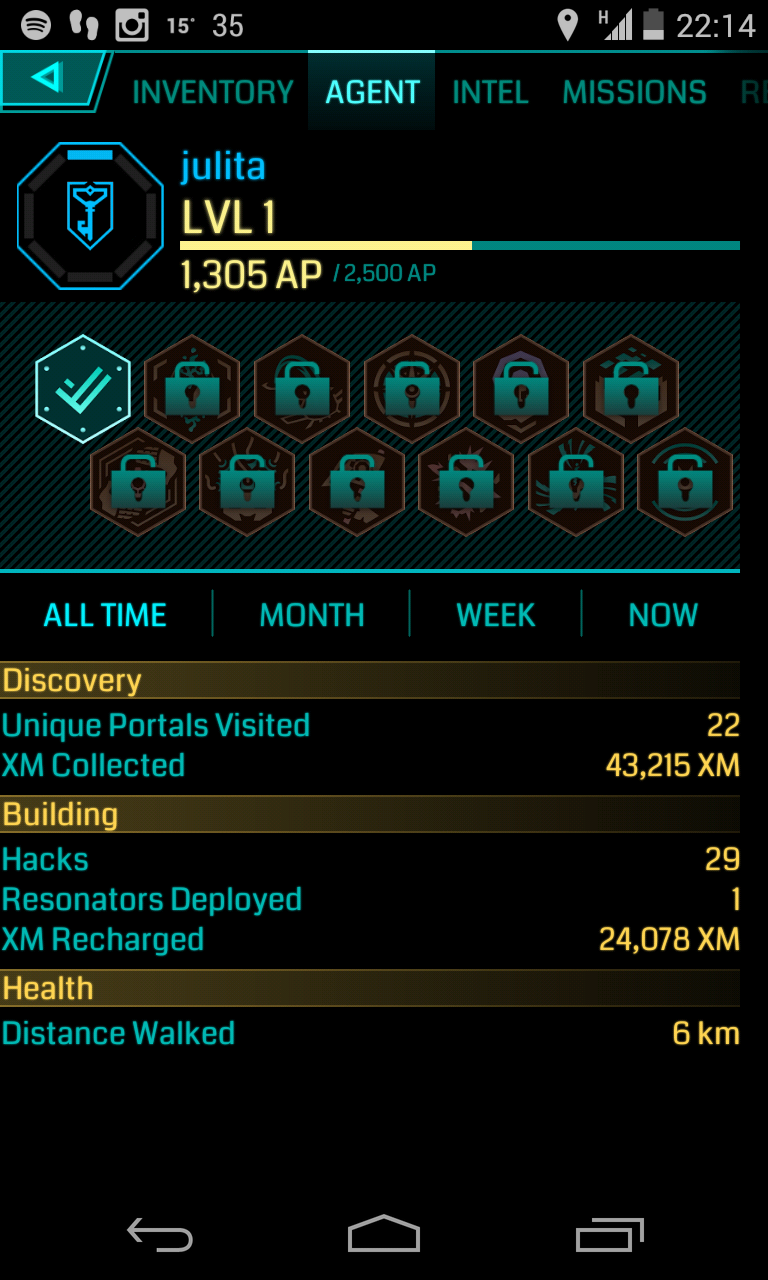
Task: Show All Time stats
Action: click(105, 615)
